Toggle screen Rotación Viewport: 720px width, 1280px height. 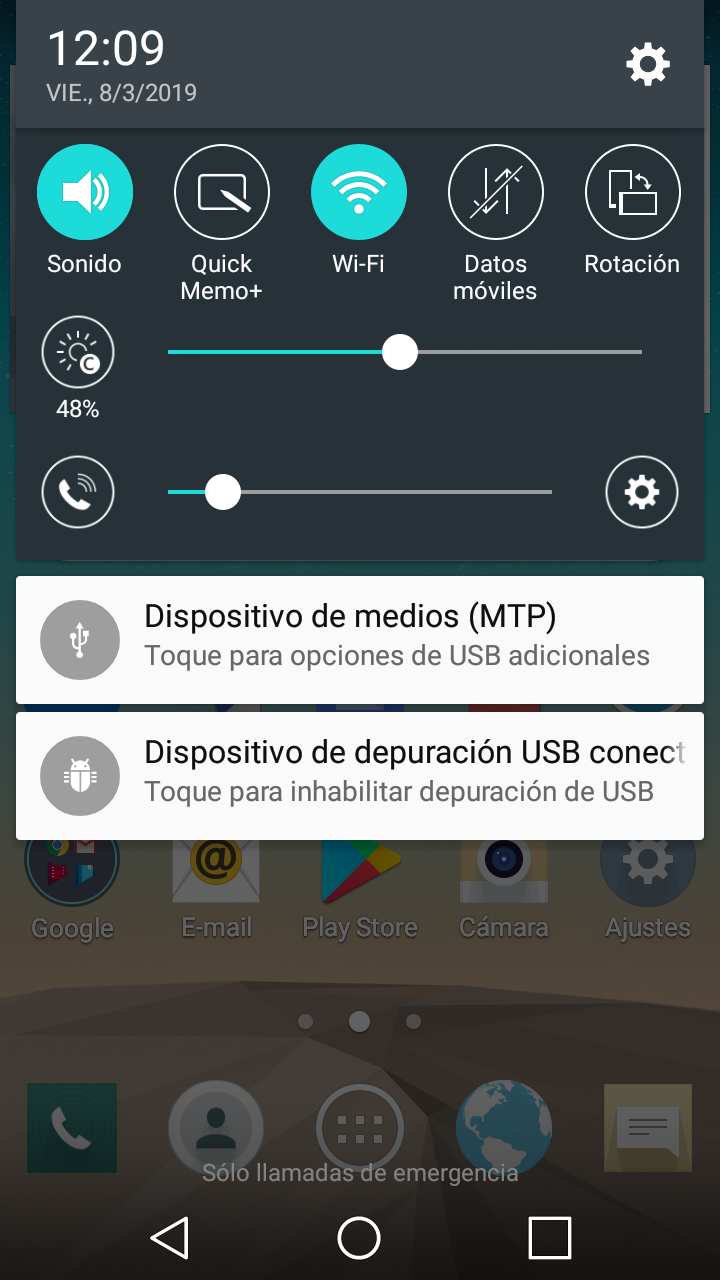pos(632,192)
